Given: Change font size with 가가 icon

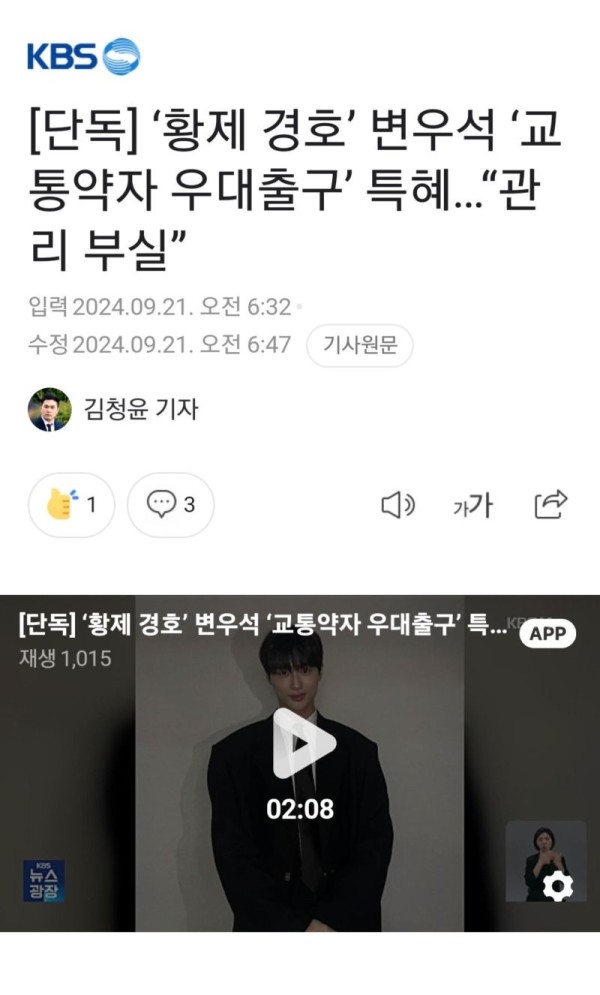Looking at the screenshot, I should (x=472, y=506).
